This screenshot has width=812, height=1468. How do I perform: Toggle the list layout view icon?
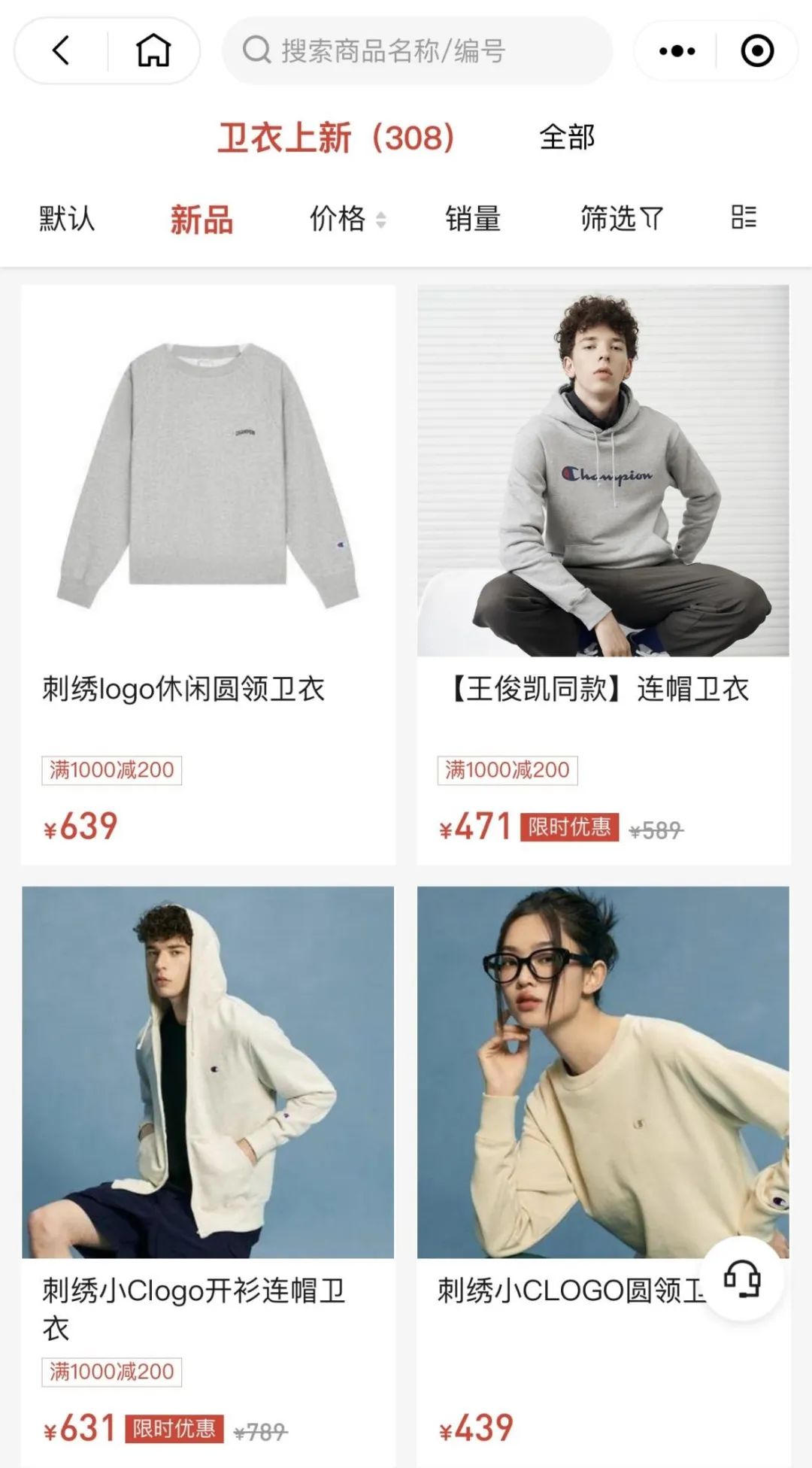click(x=744, y=217)
